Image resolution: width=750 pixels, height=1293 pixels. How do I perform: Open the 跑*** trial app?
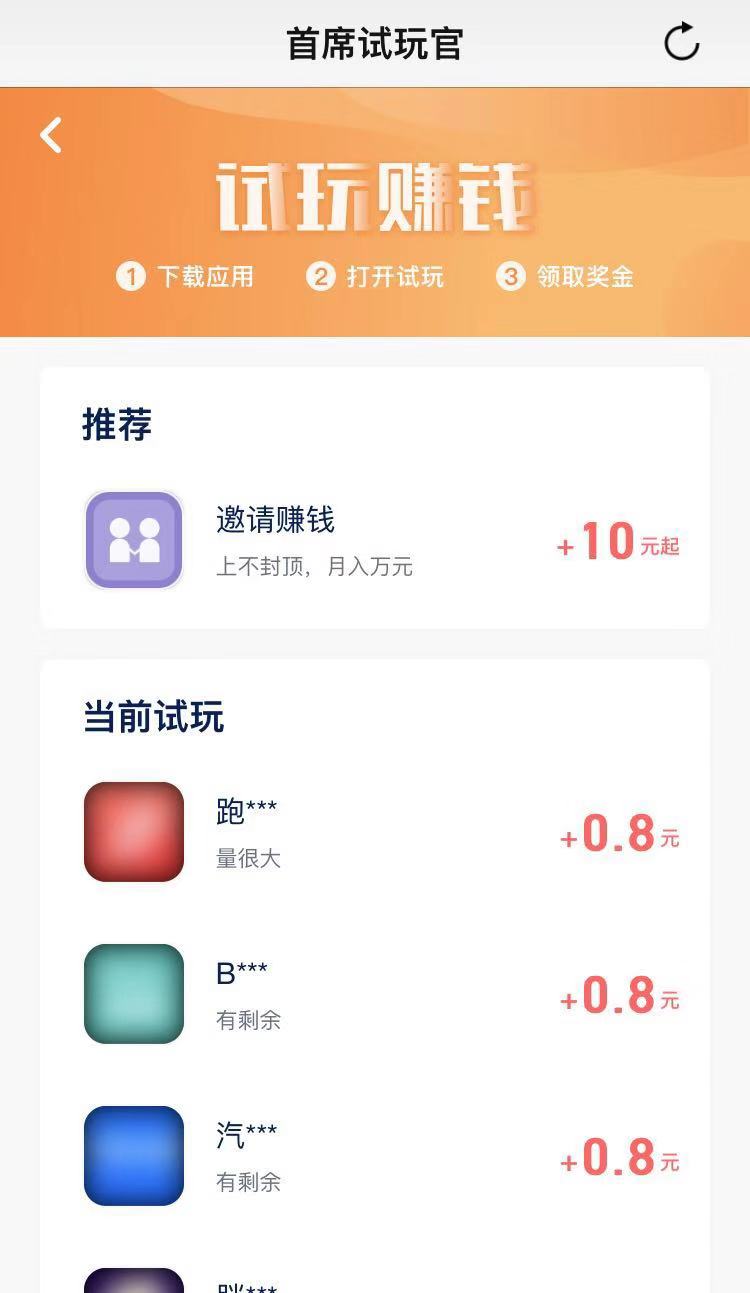(x=375, y=832)
